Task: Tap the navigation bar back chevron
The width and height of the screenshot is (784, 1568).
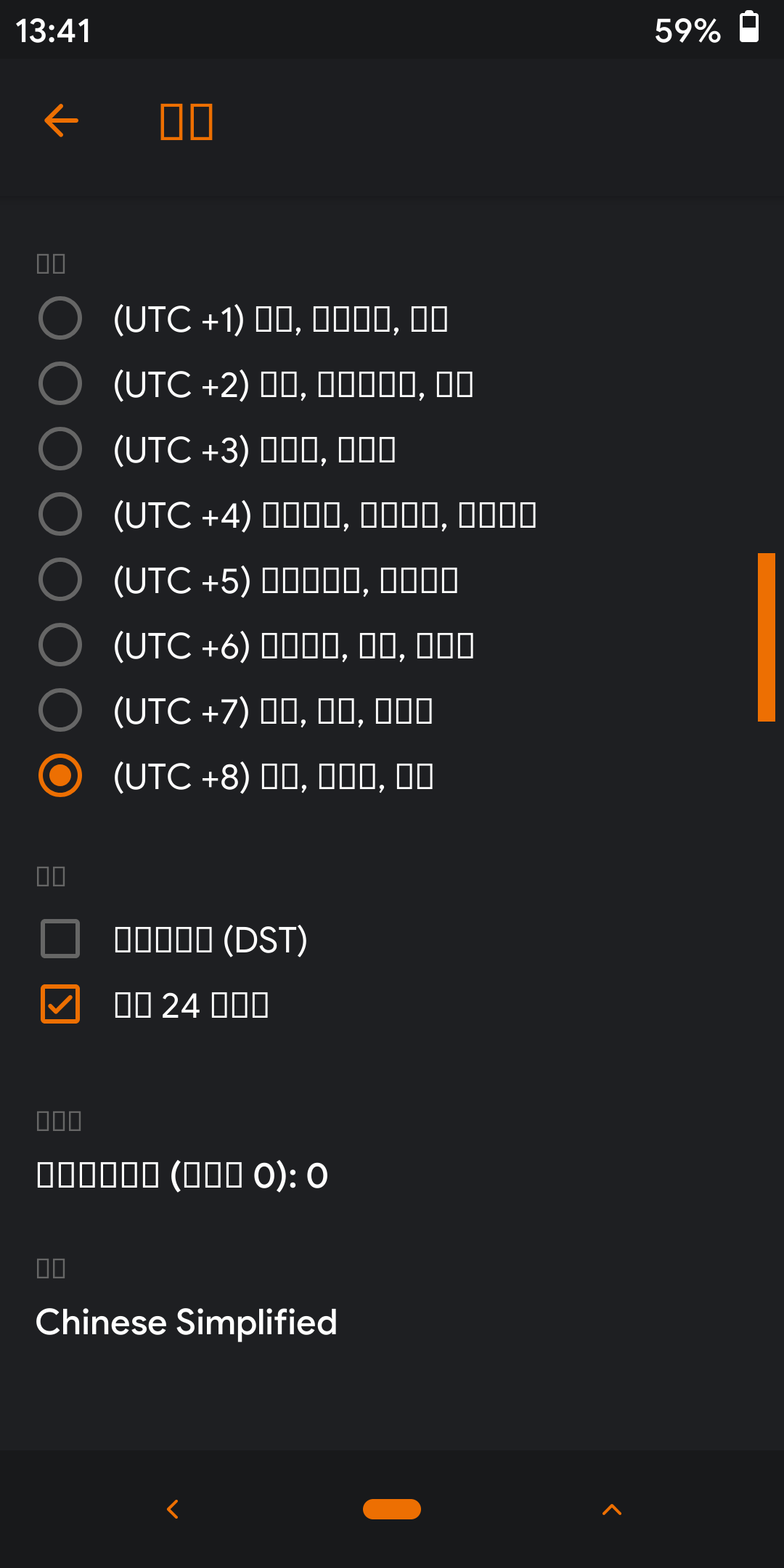Action: coord(173,1509)
